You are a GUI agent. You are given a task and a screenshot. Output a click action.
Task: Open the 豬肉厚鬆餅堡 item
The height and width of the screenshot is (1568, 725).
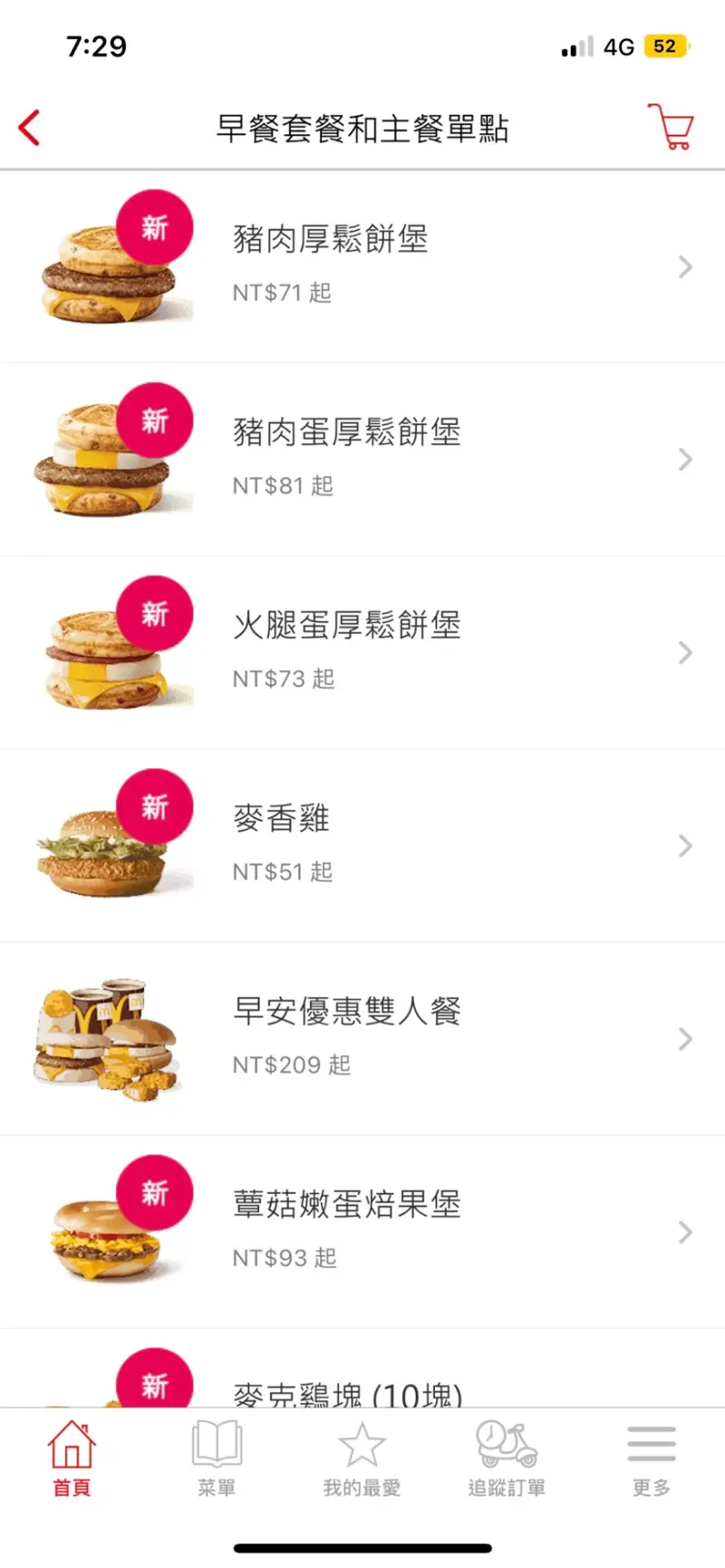362,266
